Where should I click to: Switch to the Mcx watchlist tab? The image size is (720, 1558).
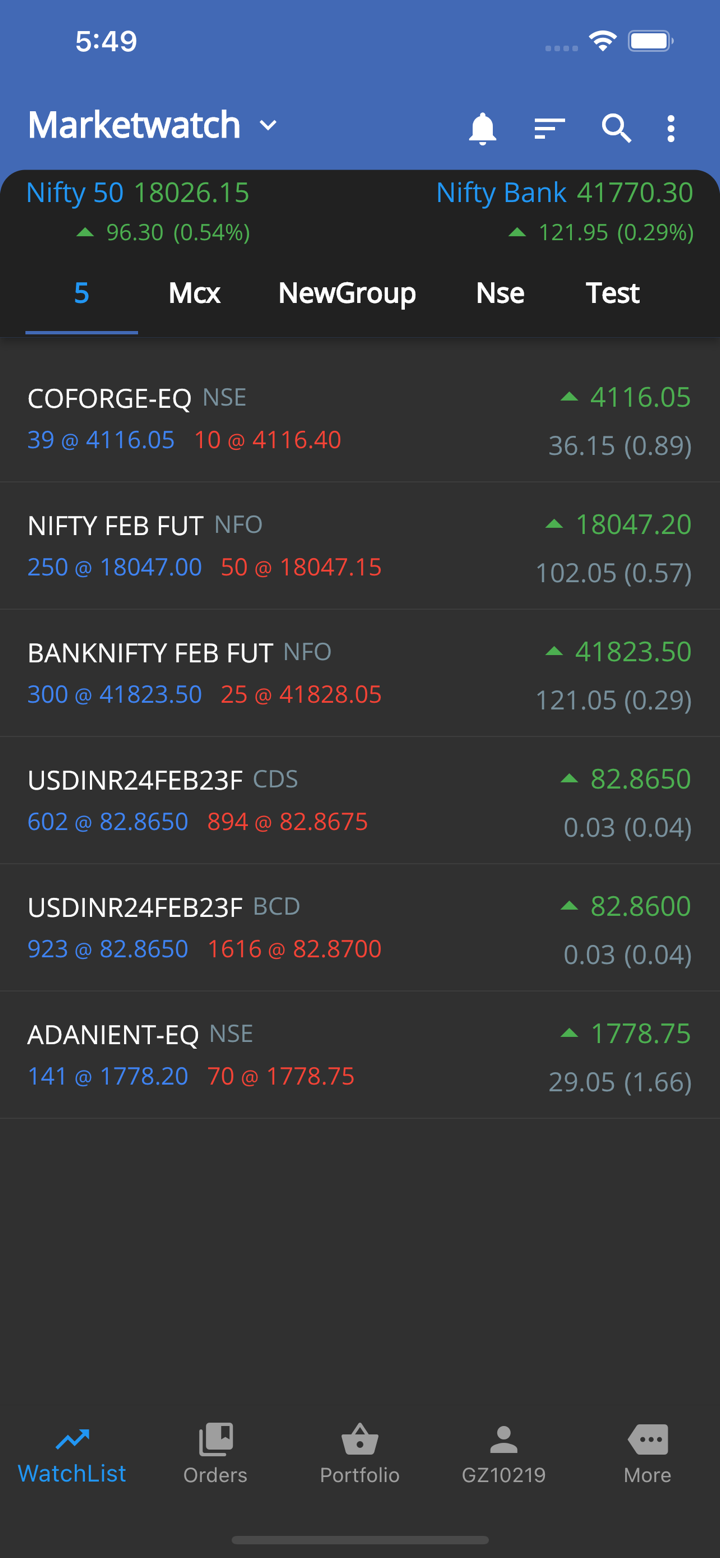click(x=194, y=293)
